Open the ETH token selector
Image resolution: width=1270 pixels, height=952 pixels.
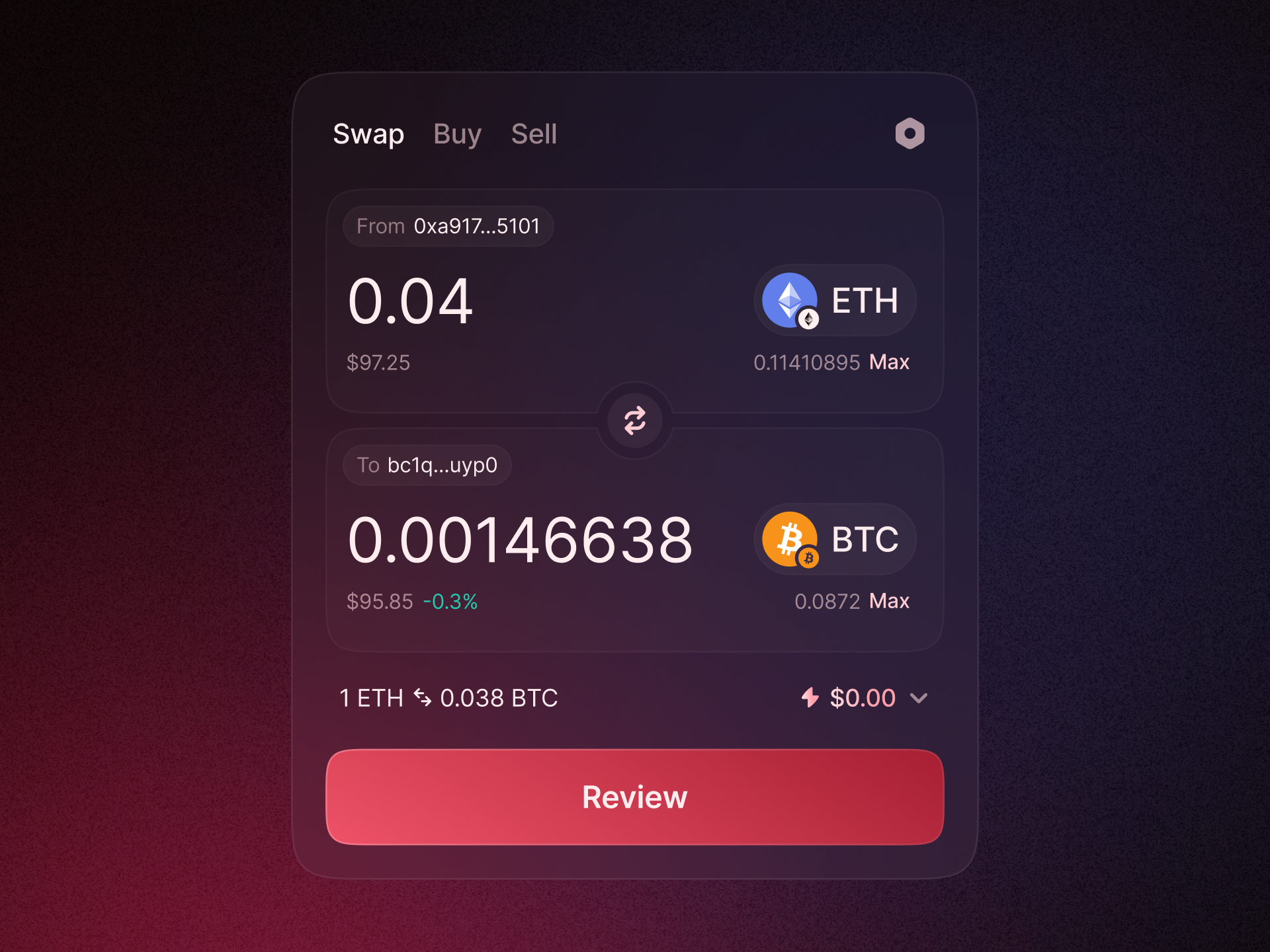pyautogui.click(x=834, y=301)
